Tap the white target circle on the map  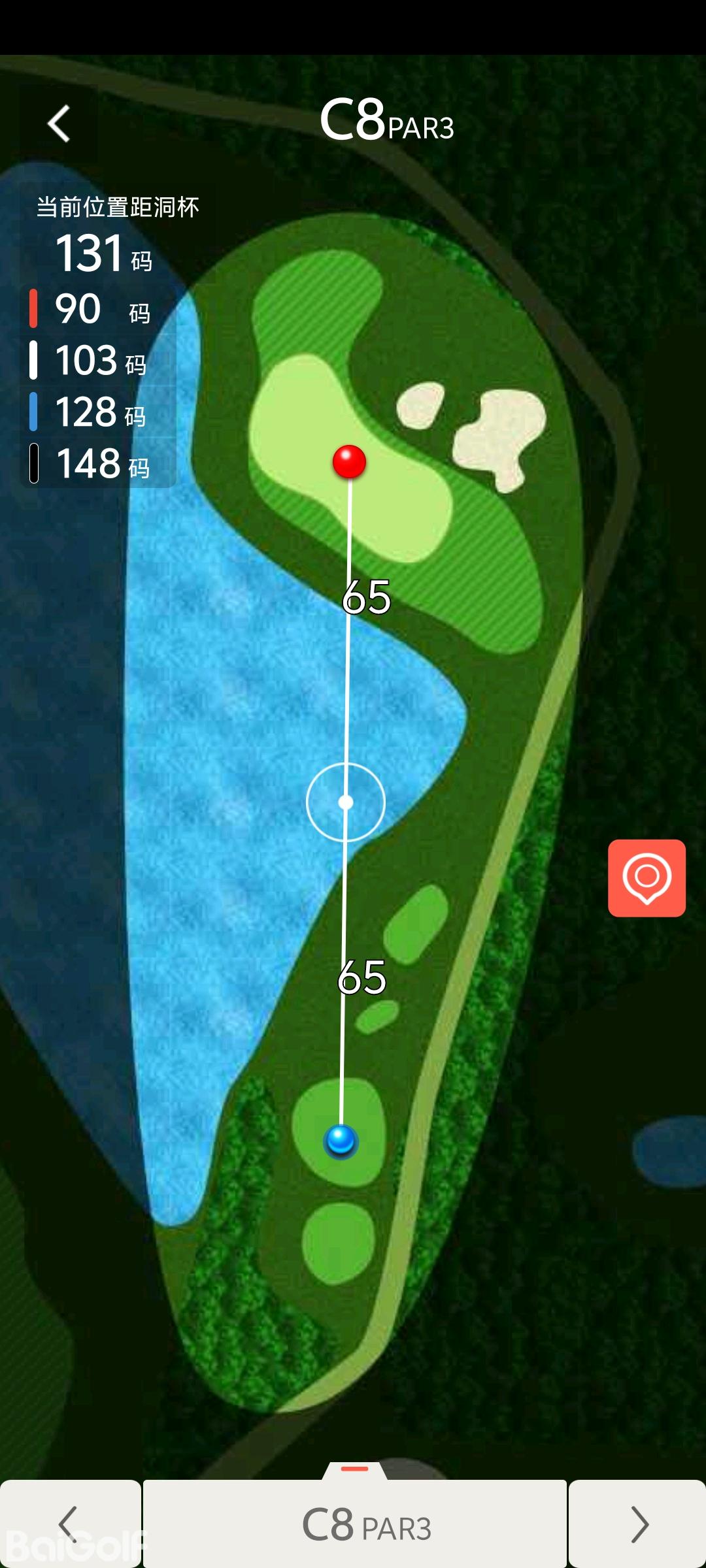[x=346, y=802]
